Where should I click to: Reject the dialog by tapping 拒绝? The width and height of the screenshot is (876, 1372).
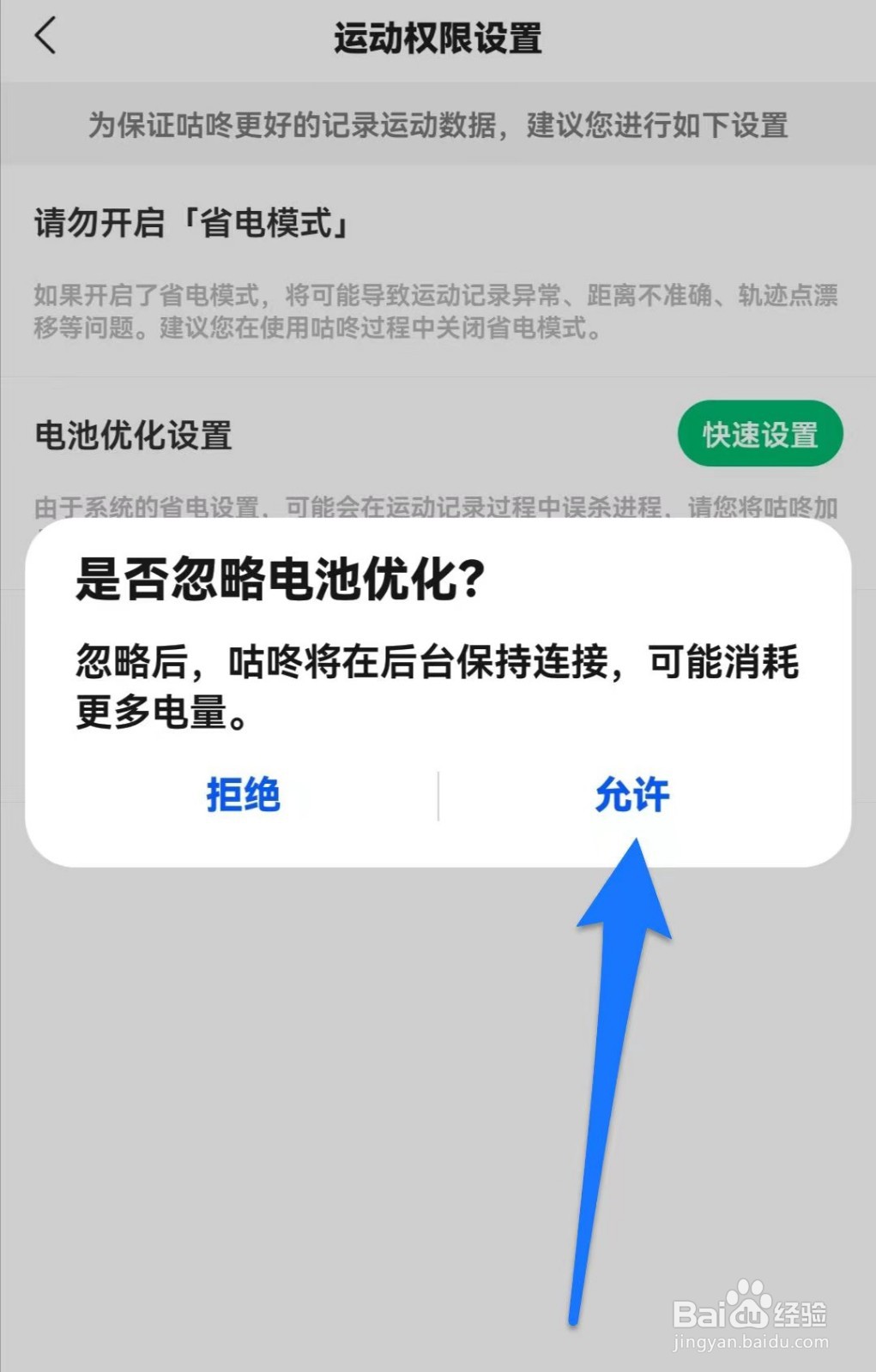coord(243,797)
